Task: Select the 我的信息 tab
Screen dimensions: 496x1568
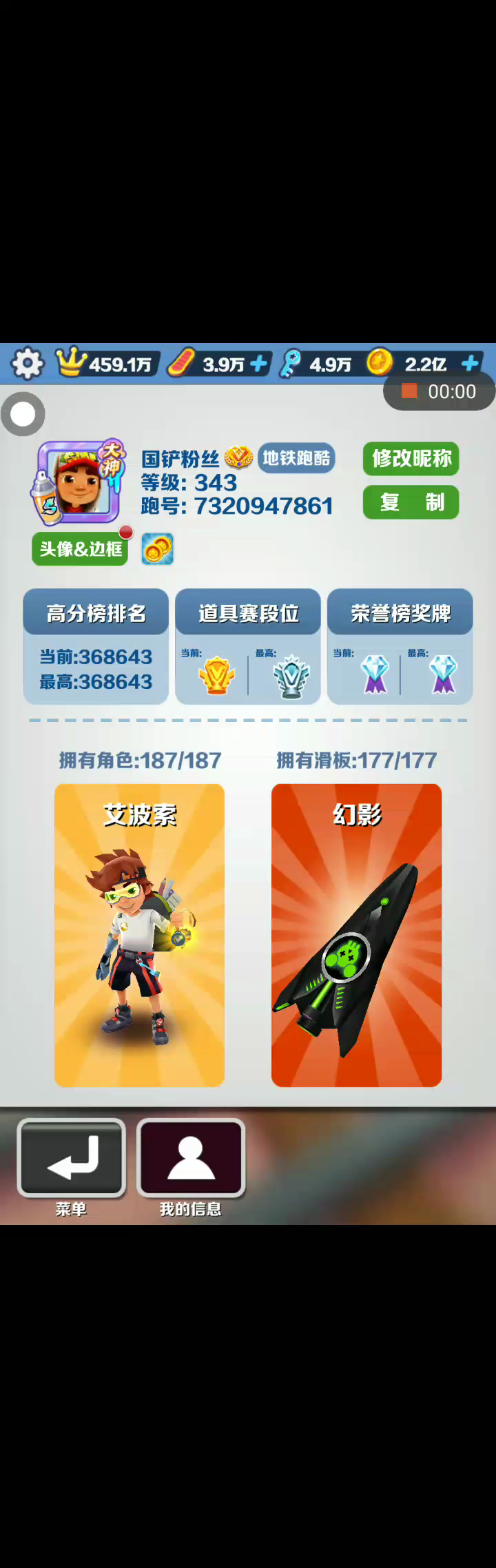Action: point(191,1159)
